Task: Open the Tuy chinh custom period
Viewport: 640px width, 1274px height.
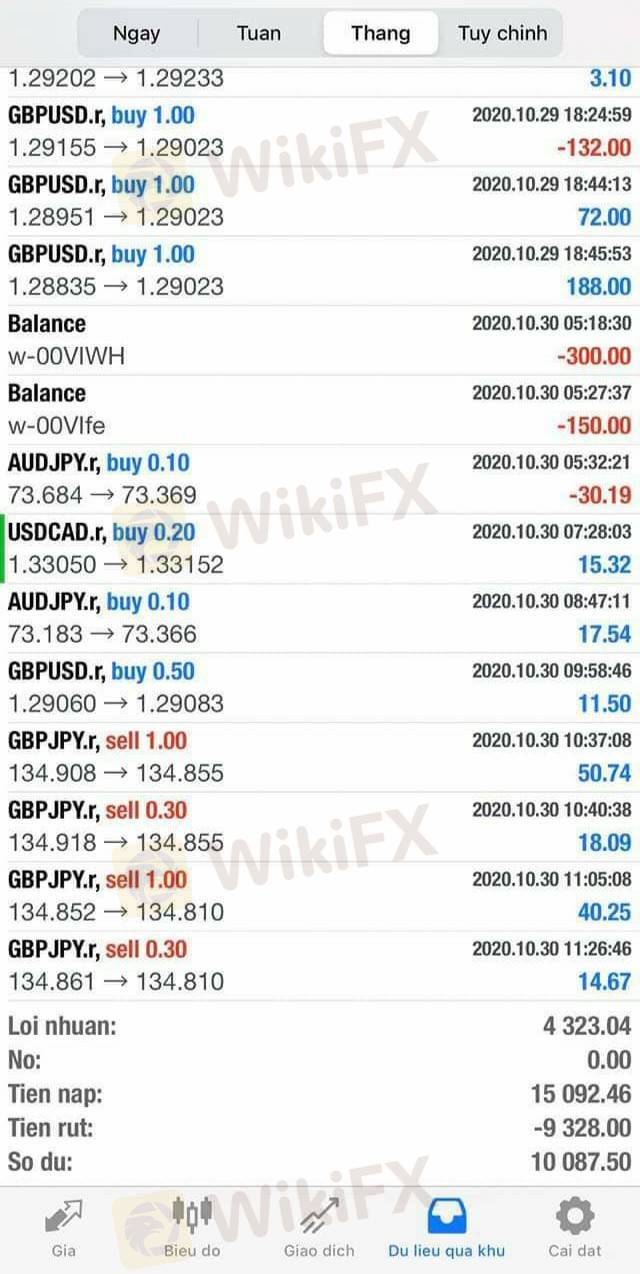Action: (502, 33)
